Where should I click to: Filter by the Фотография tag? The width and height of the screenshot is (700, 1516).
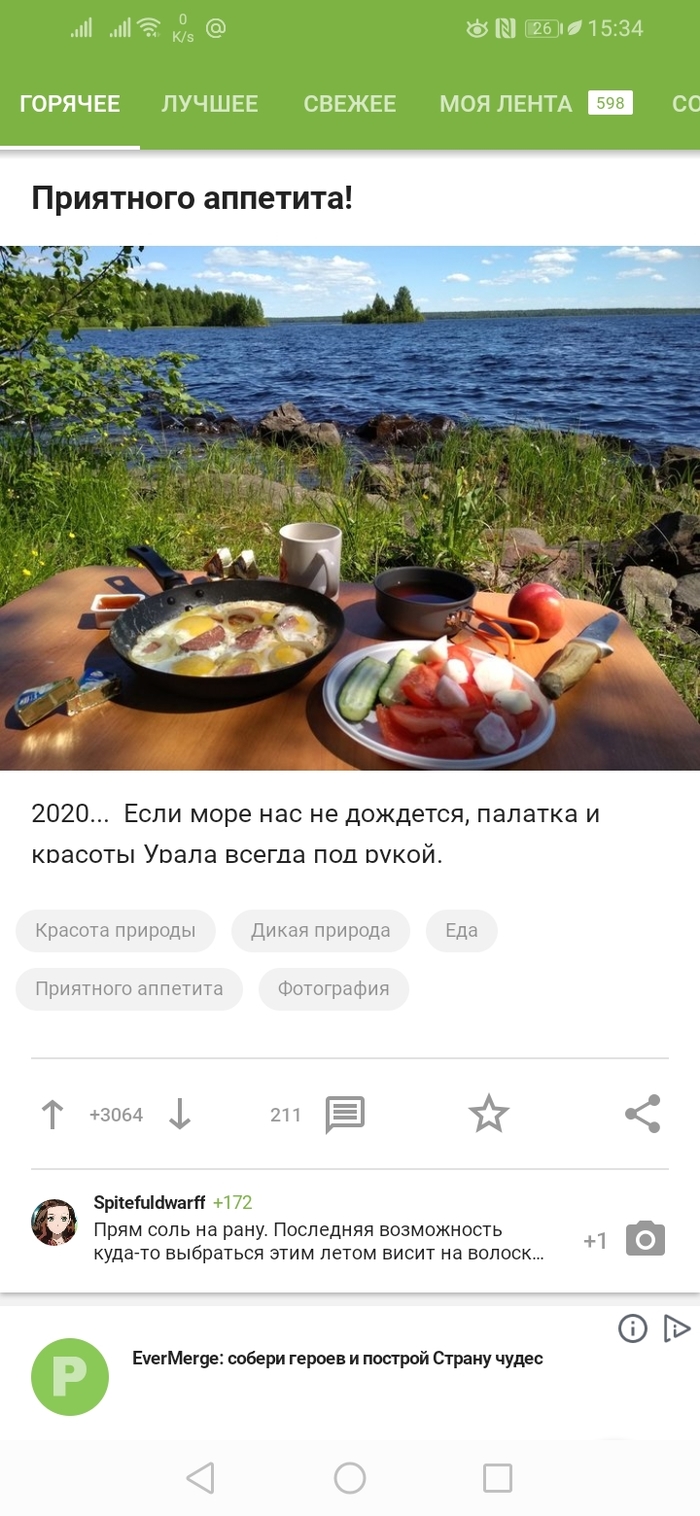tap(333, 989)
